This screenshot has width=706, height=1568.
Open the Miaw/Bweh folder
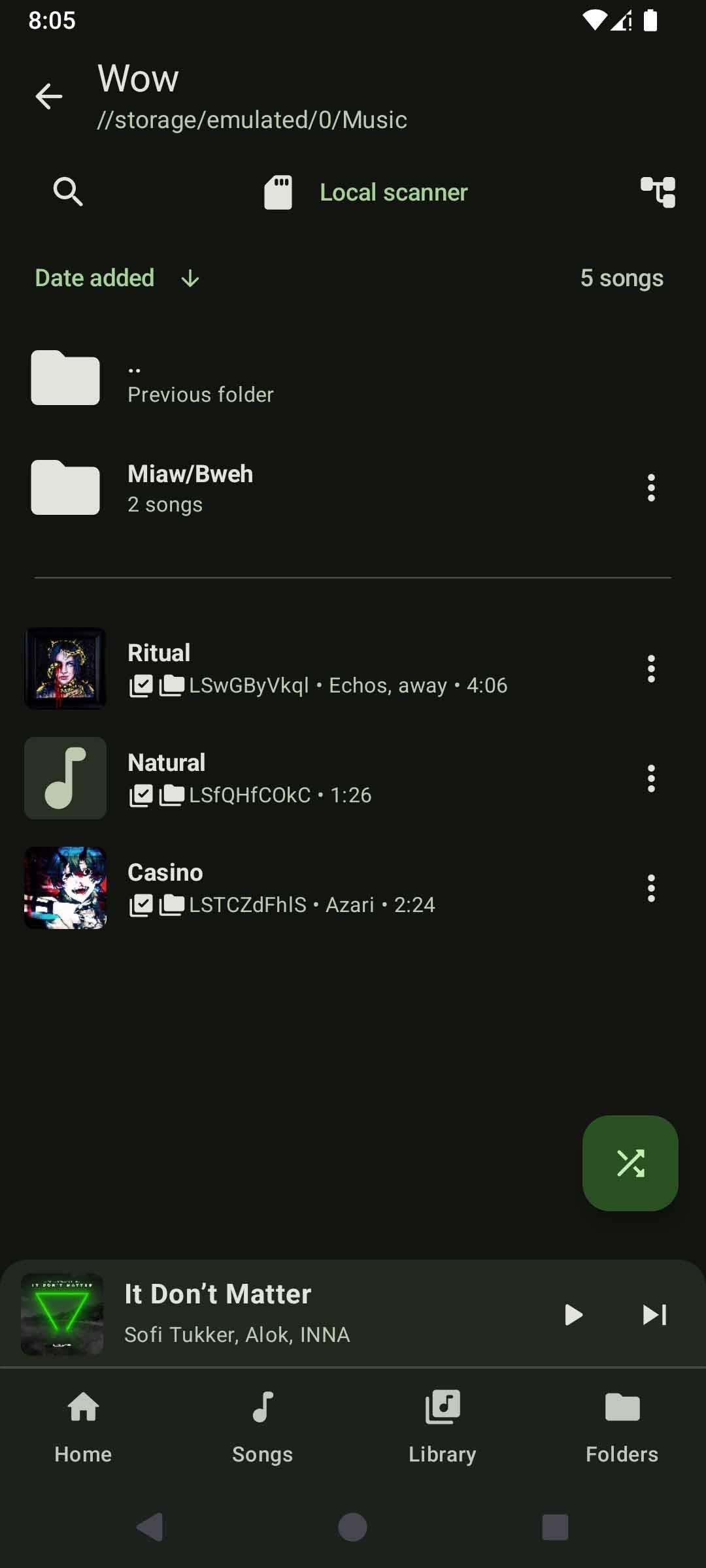[x=261, y=488]
